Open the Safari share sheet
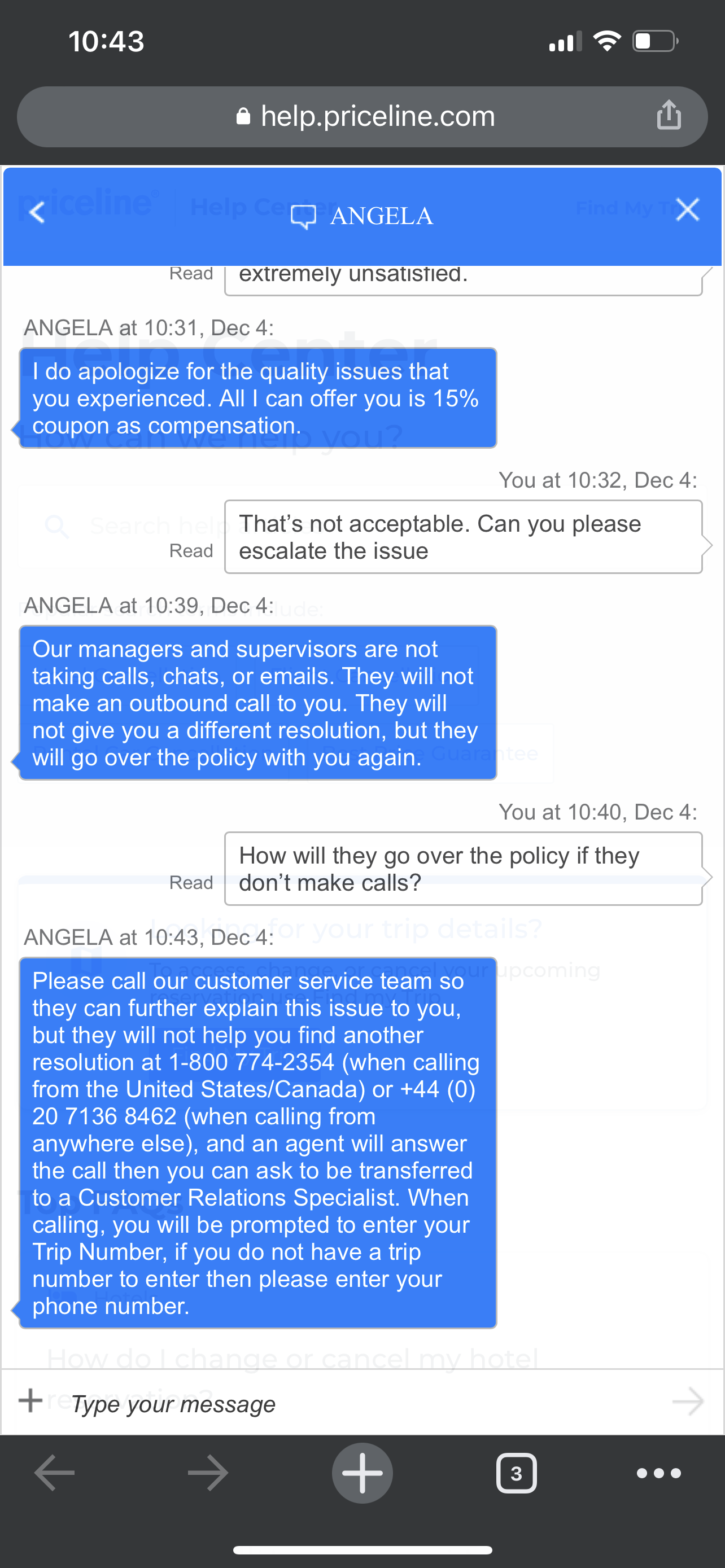Viewport: 725px width, 1568px height. tap(669, 116)
